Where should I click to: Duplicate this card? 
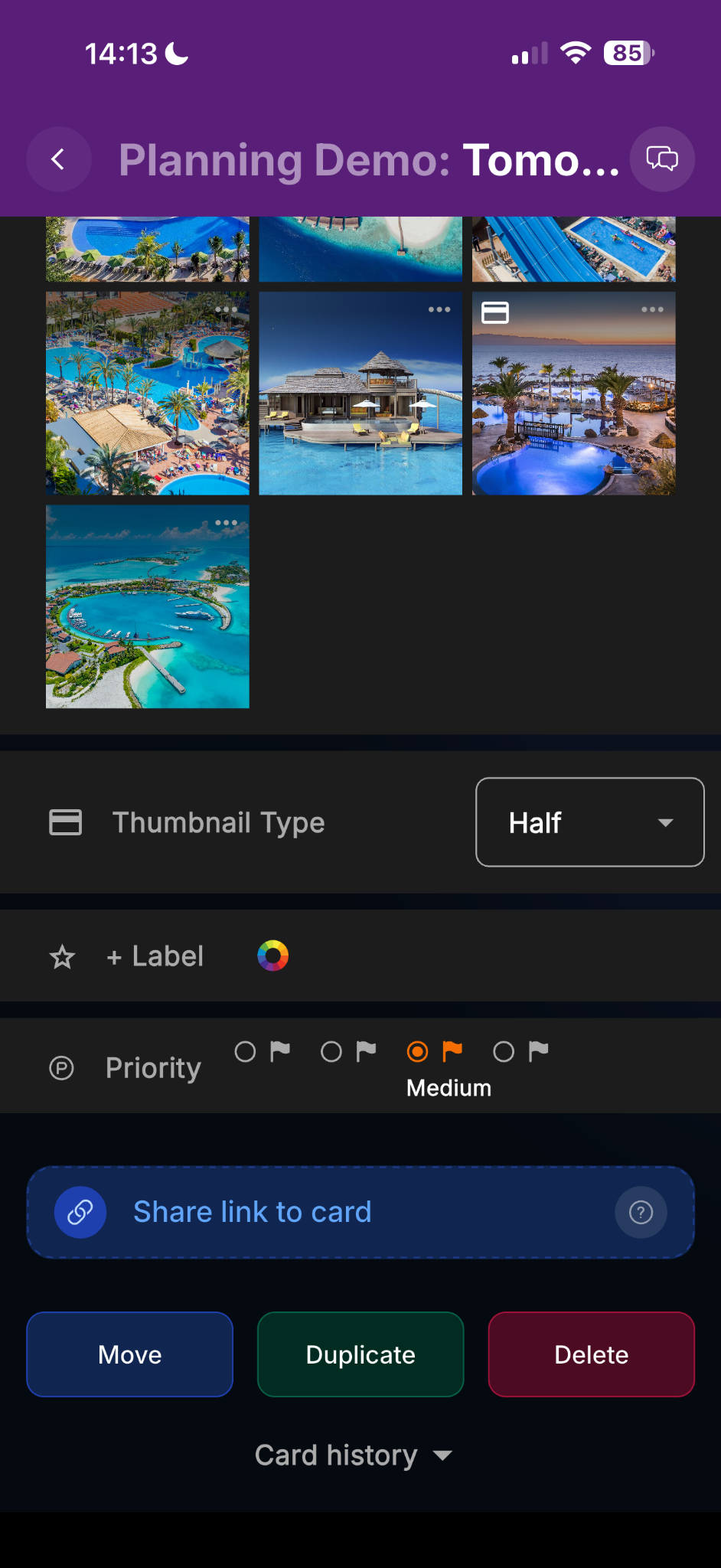tap(360, 1354)
